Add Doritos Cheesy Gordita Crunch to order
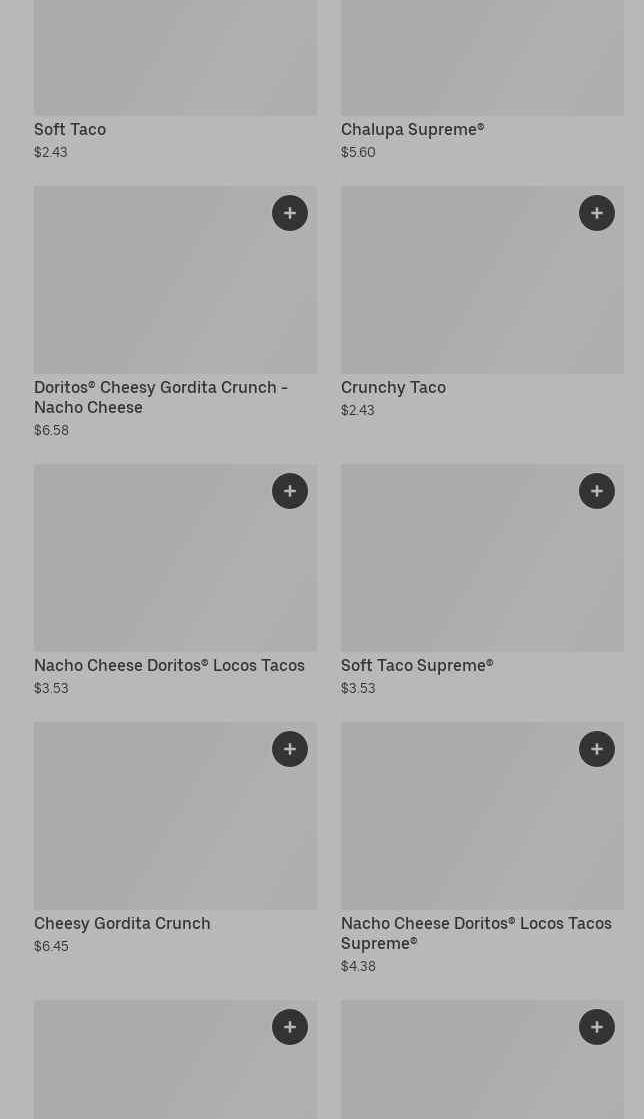This screenshot has height=1119, width=644. click(290, 213)
